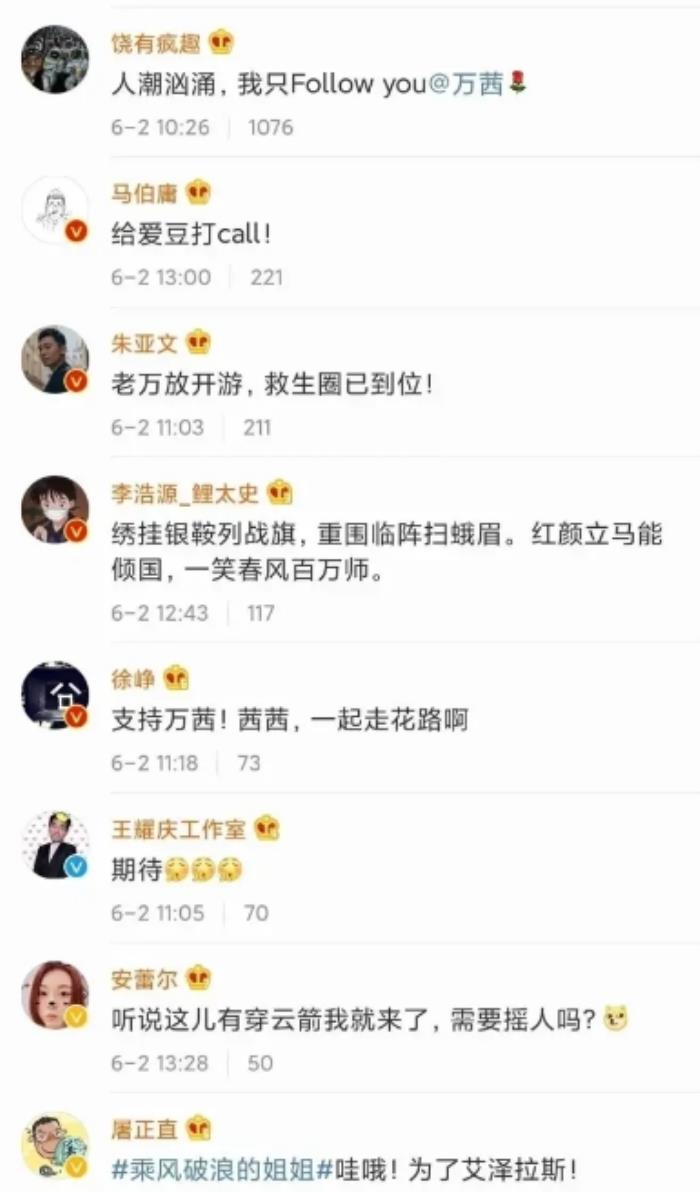This screenshot has height=1192, width=700.
Task: Open 徐峥's profile picture
Action: pyautogui.click(x=55, y=695)
